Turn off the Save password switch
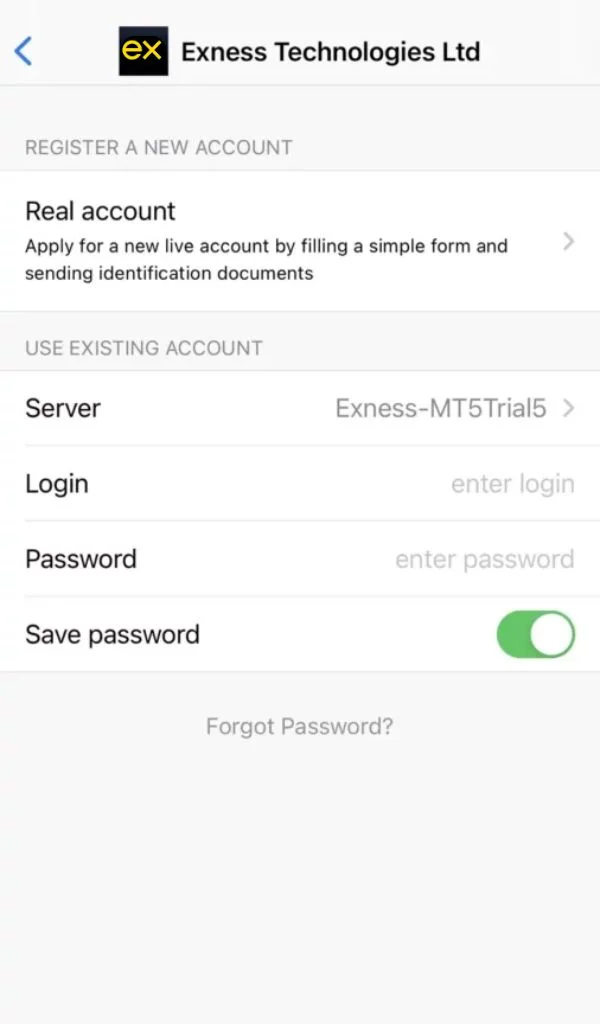This screenshot has height=1024, width=600. pos(536,635)
